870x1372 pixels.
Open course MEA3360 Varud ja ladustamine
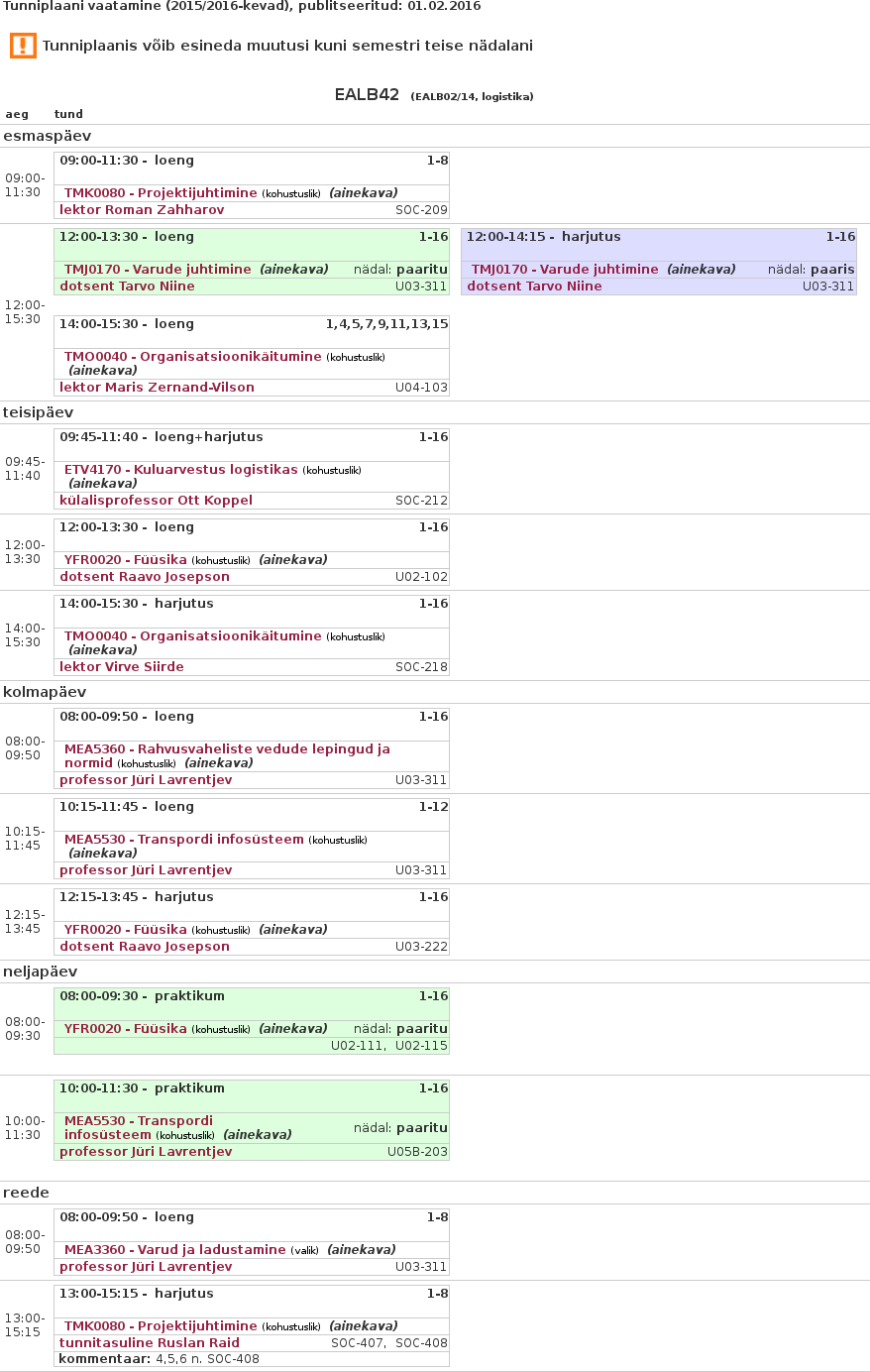coord(174,1250)
